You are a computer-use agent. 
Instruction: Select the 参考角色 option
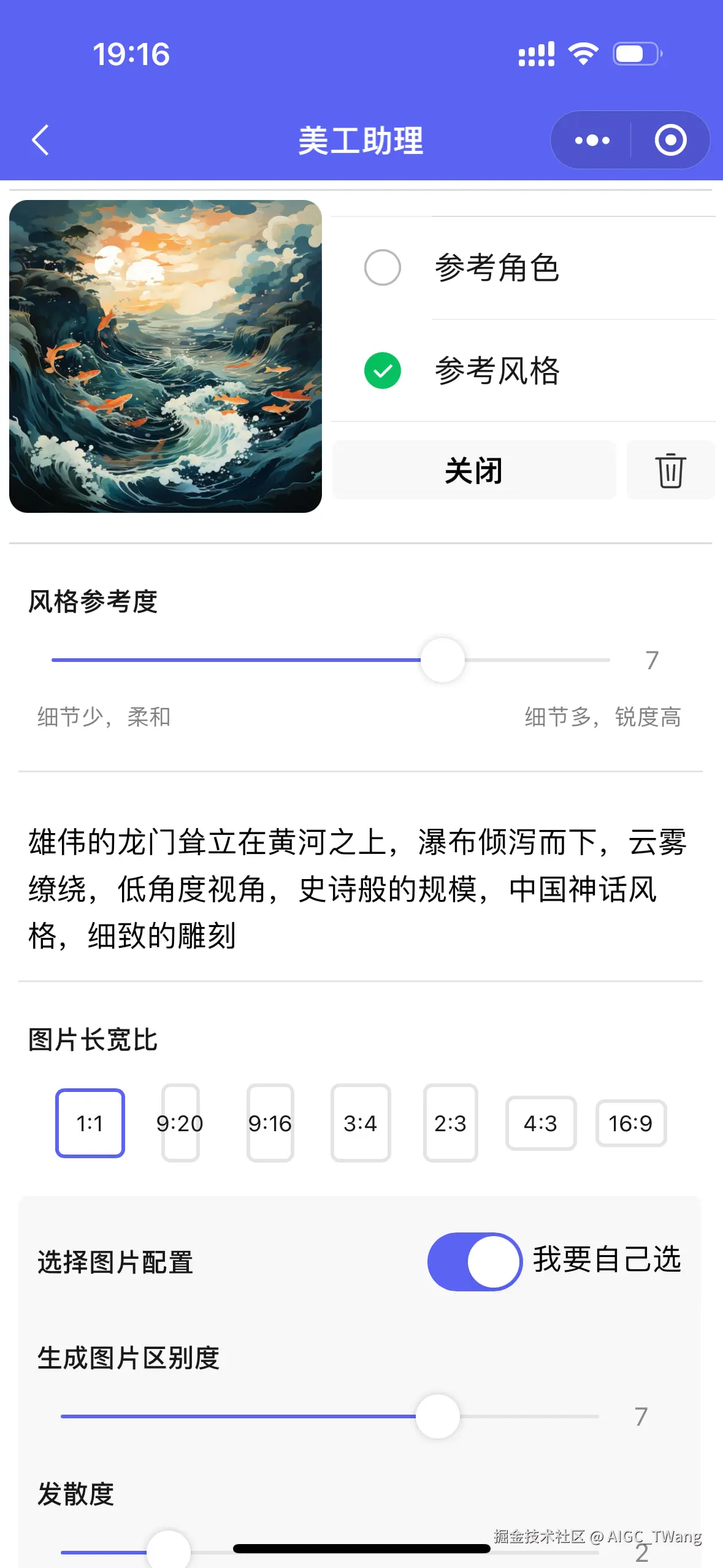point(383,267)
